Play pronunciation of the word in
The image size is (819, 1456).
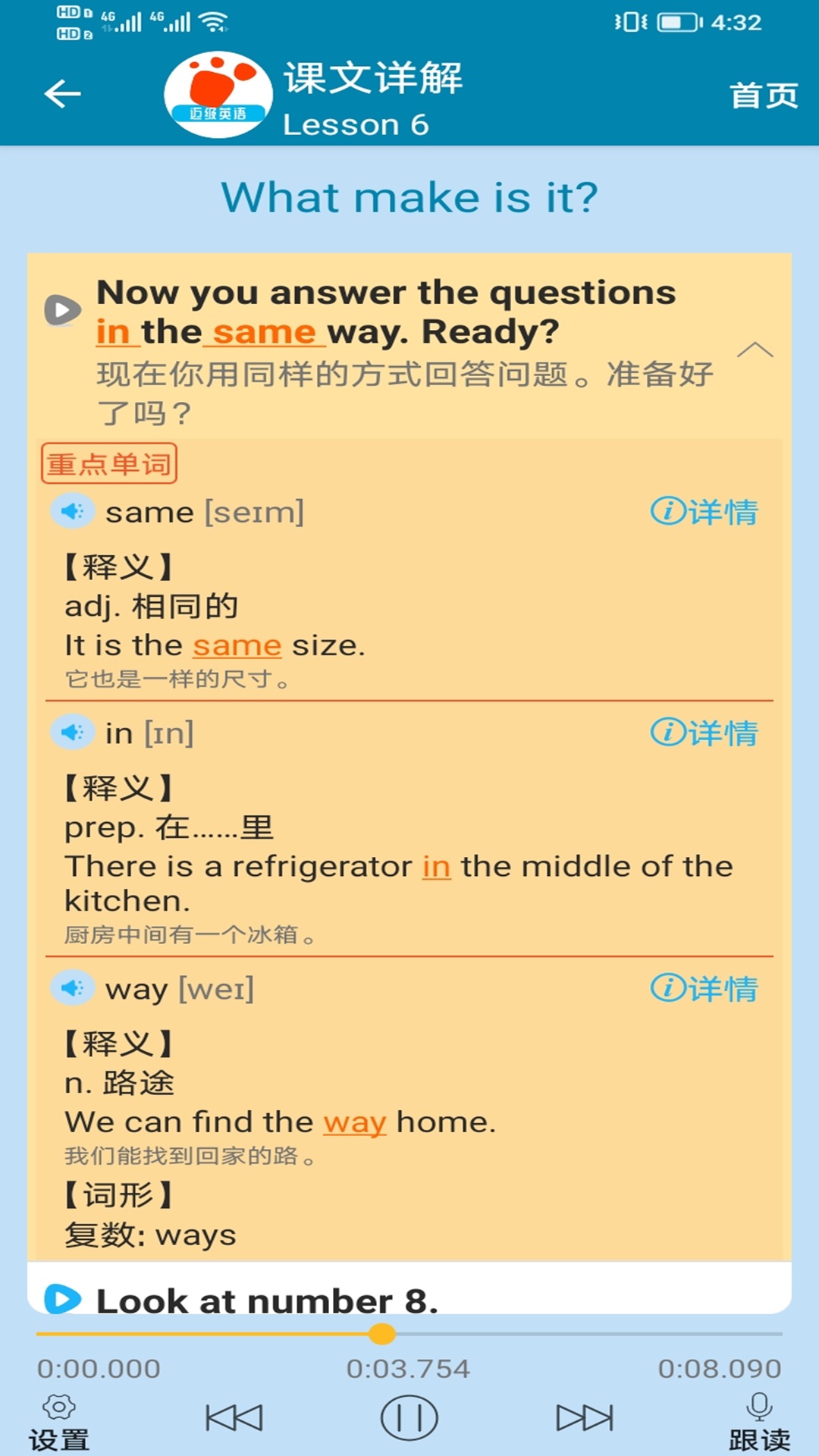[72, 733]
